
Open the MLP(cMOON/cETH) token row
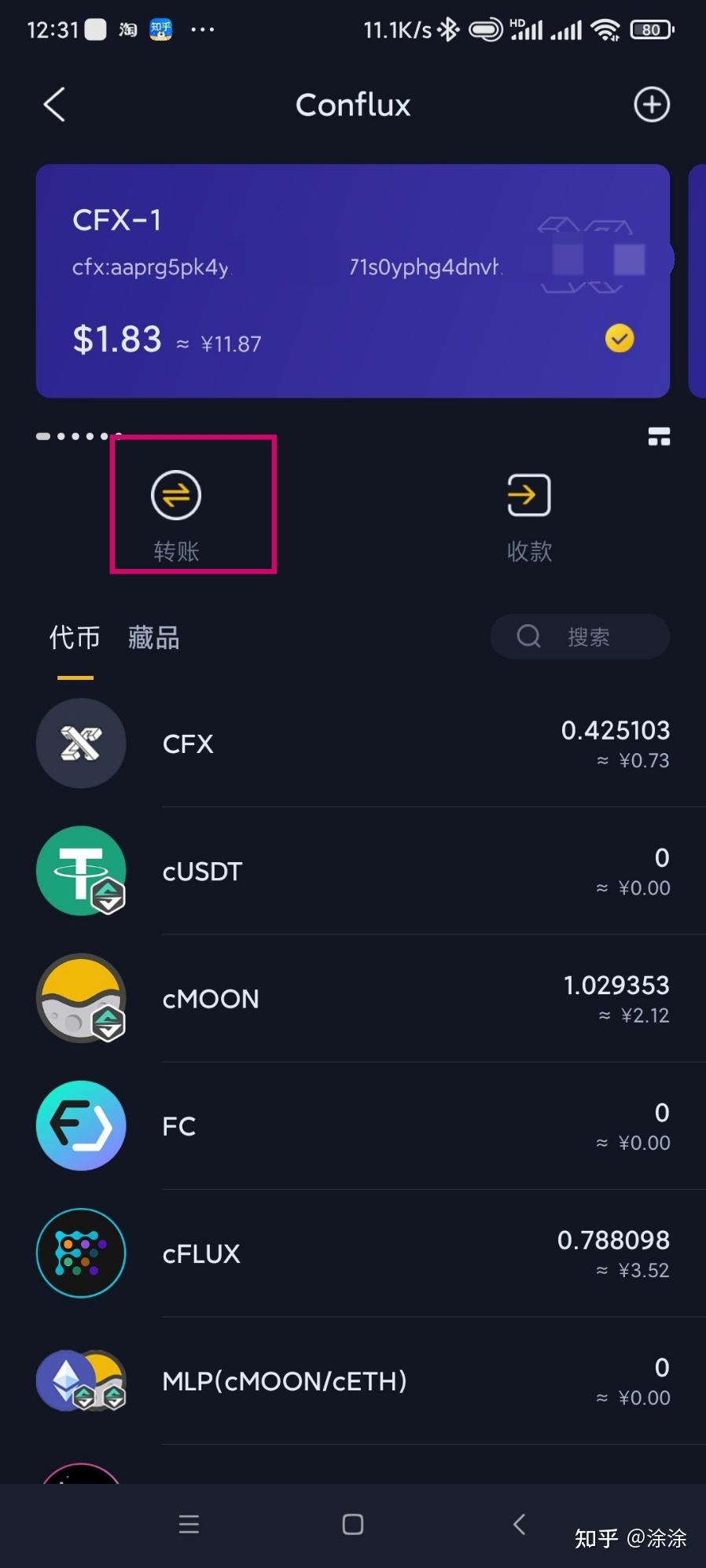tap(354, 1380)
